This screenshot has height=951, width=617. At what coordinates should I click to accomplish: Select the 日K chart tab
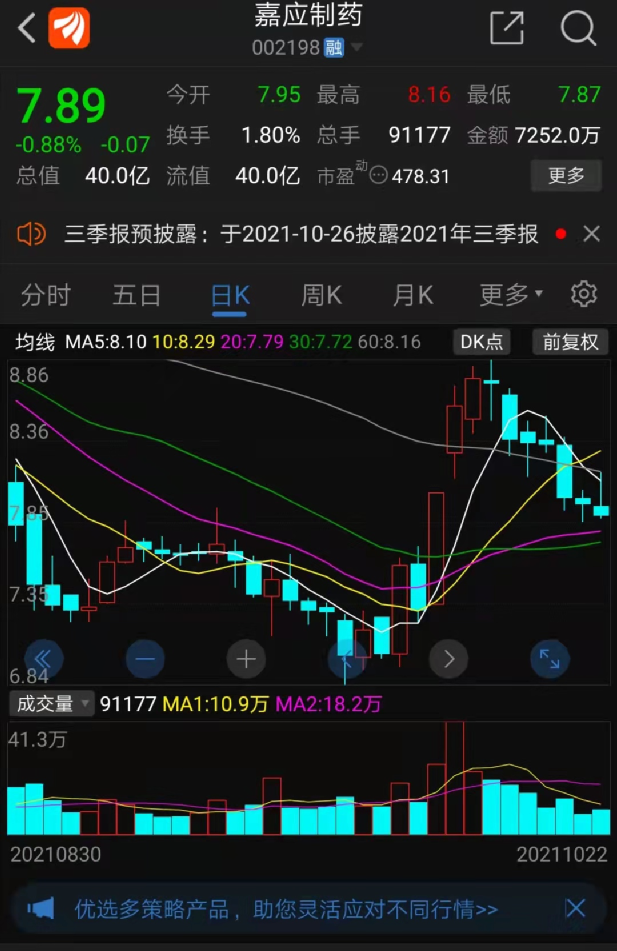tap(230, 295)
